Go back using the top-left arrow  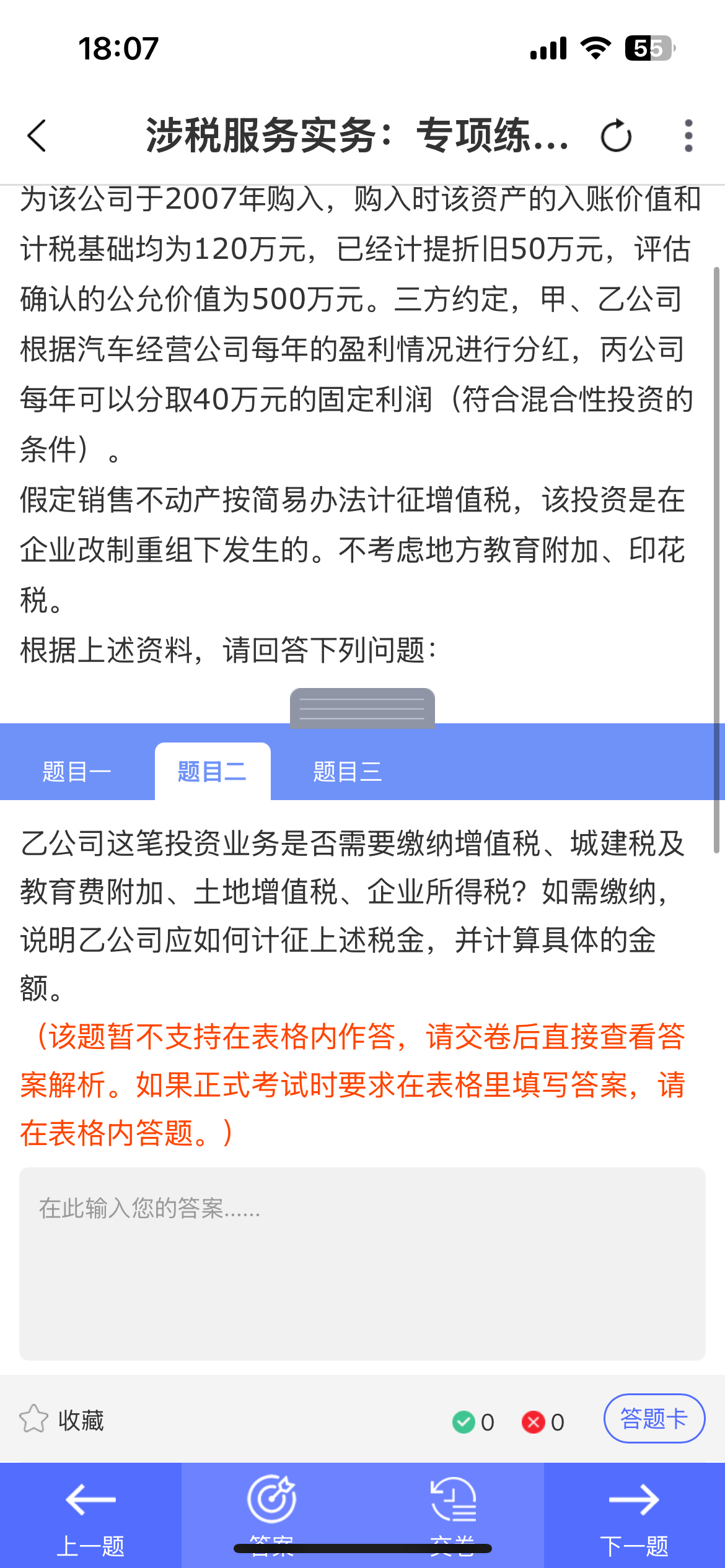37,136
